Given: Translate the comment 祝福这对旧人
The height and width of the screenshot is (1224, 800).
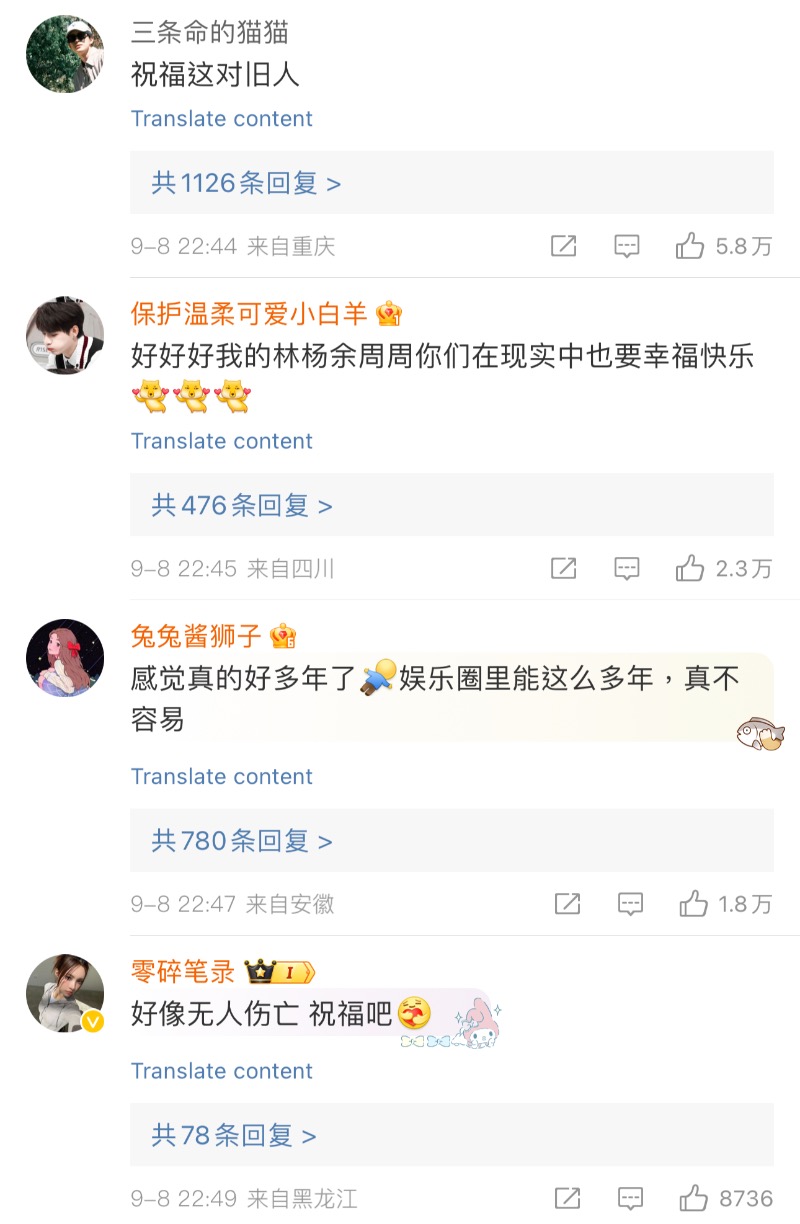Looking at the screenshot, I should (x=221, y=119).
